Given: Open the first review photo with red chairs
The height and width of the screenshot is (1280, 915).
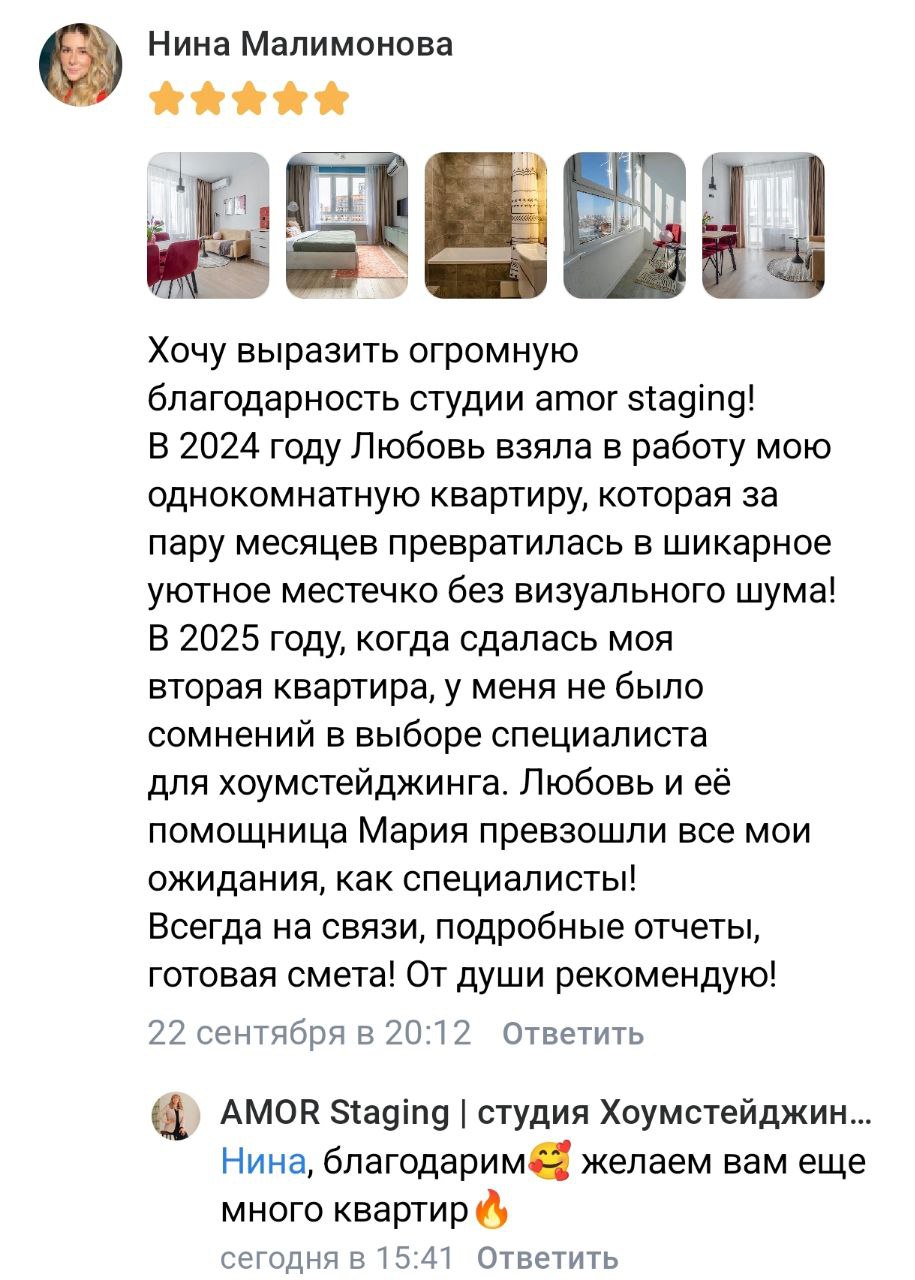Looking at the screenshot, I should pyautogui.click(x=208, y=225).
